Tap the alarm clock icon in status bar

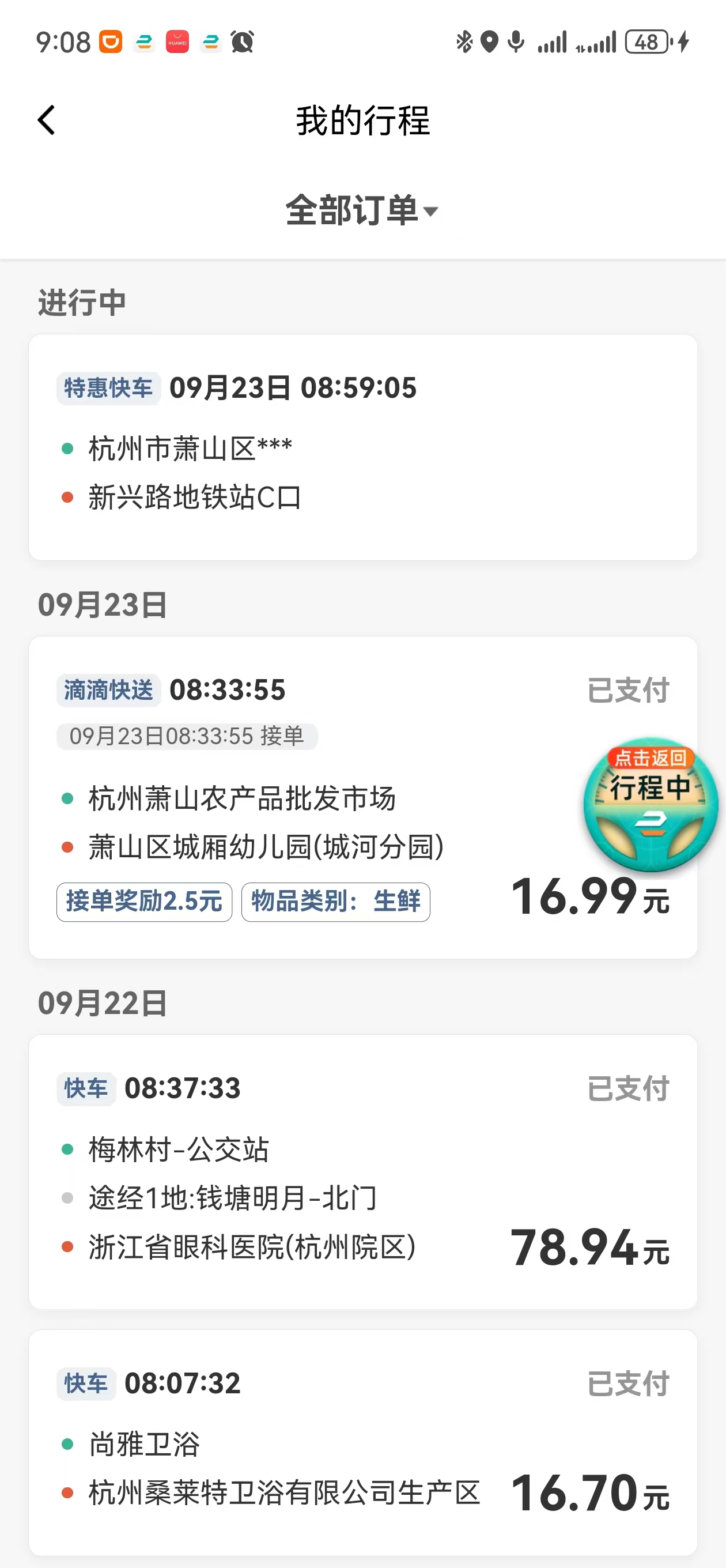point(243,42)
